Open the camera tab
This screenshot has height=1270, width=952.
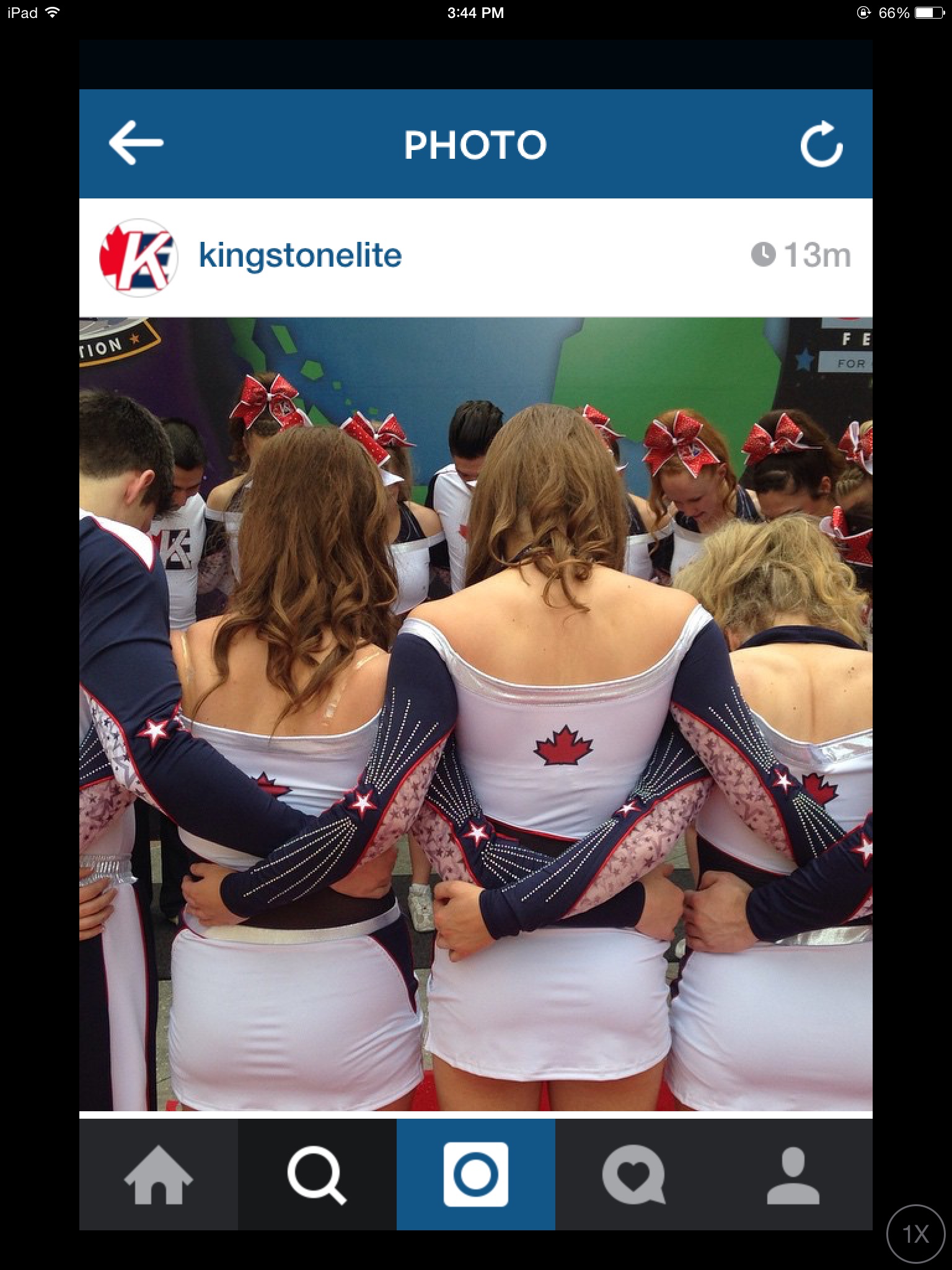(x=475, y=1175)
